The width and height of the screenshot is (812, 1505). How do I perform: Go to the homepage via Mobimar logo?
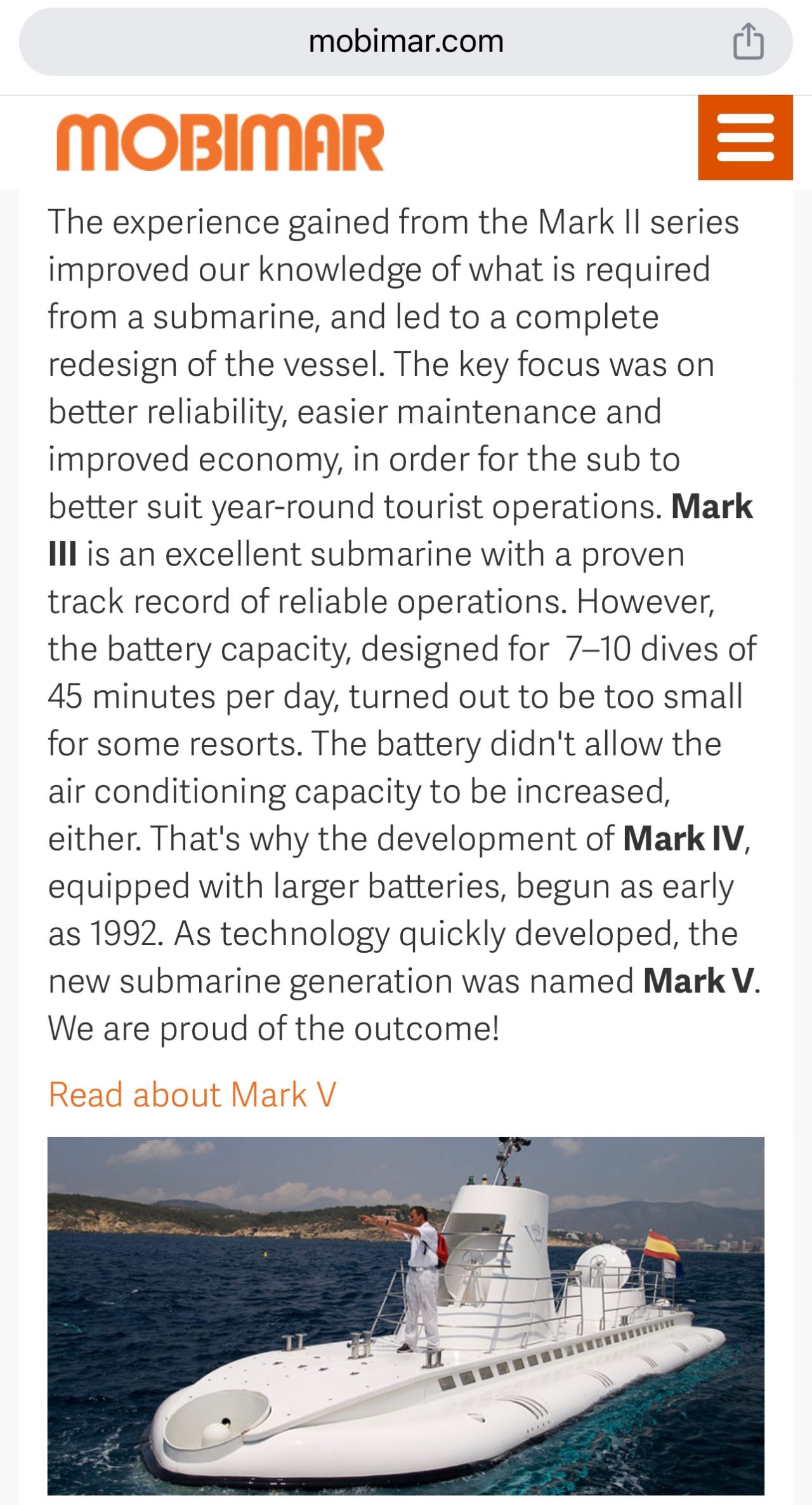(x=220, y=142)
